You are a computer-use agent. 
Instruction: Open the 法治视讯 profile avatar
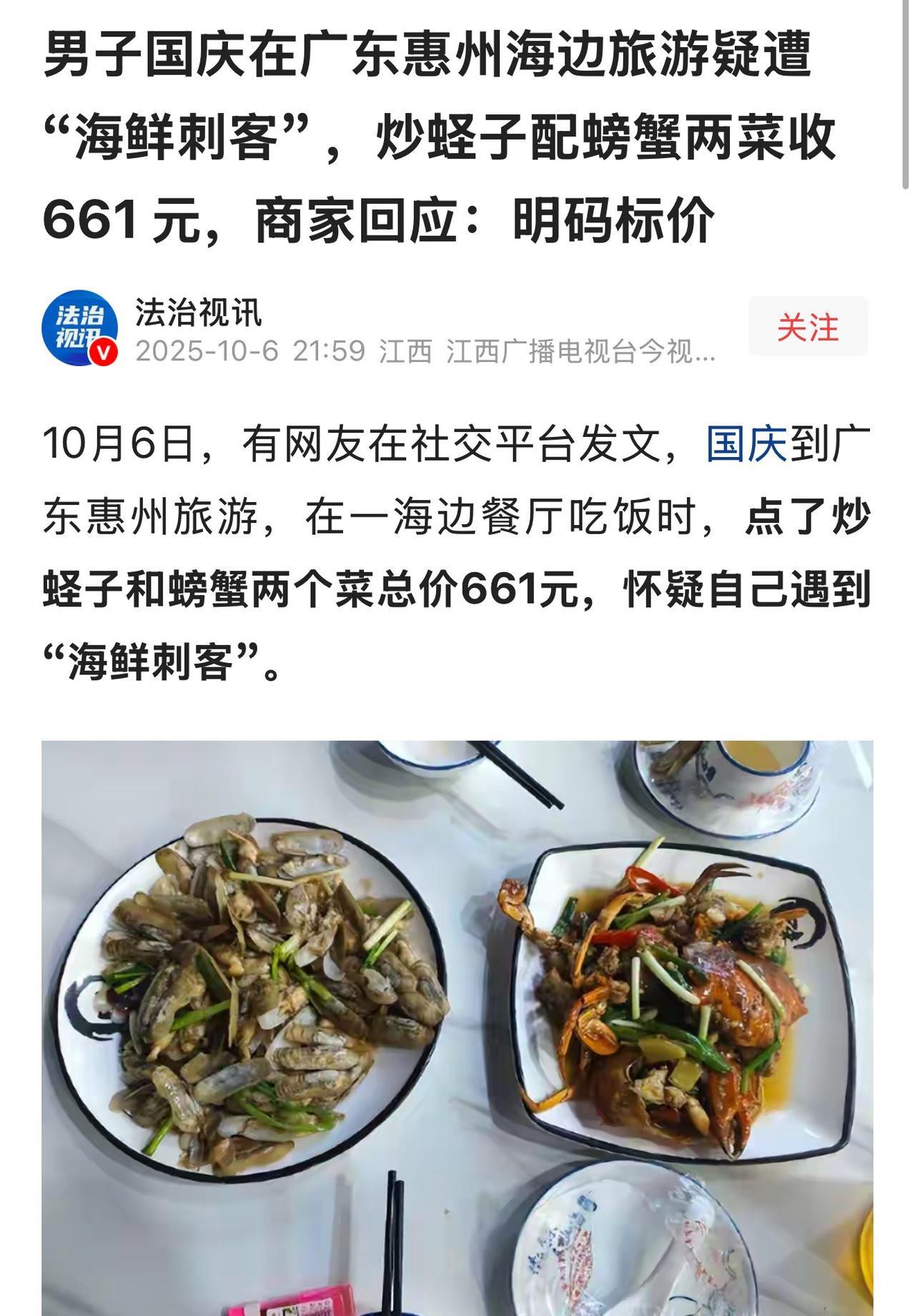click(79, 328)
